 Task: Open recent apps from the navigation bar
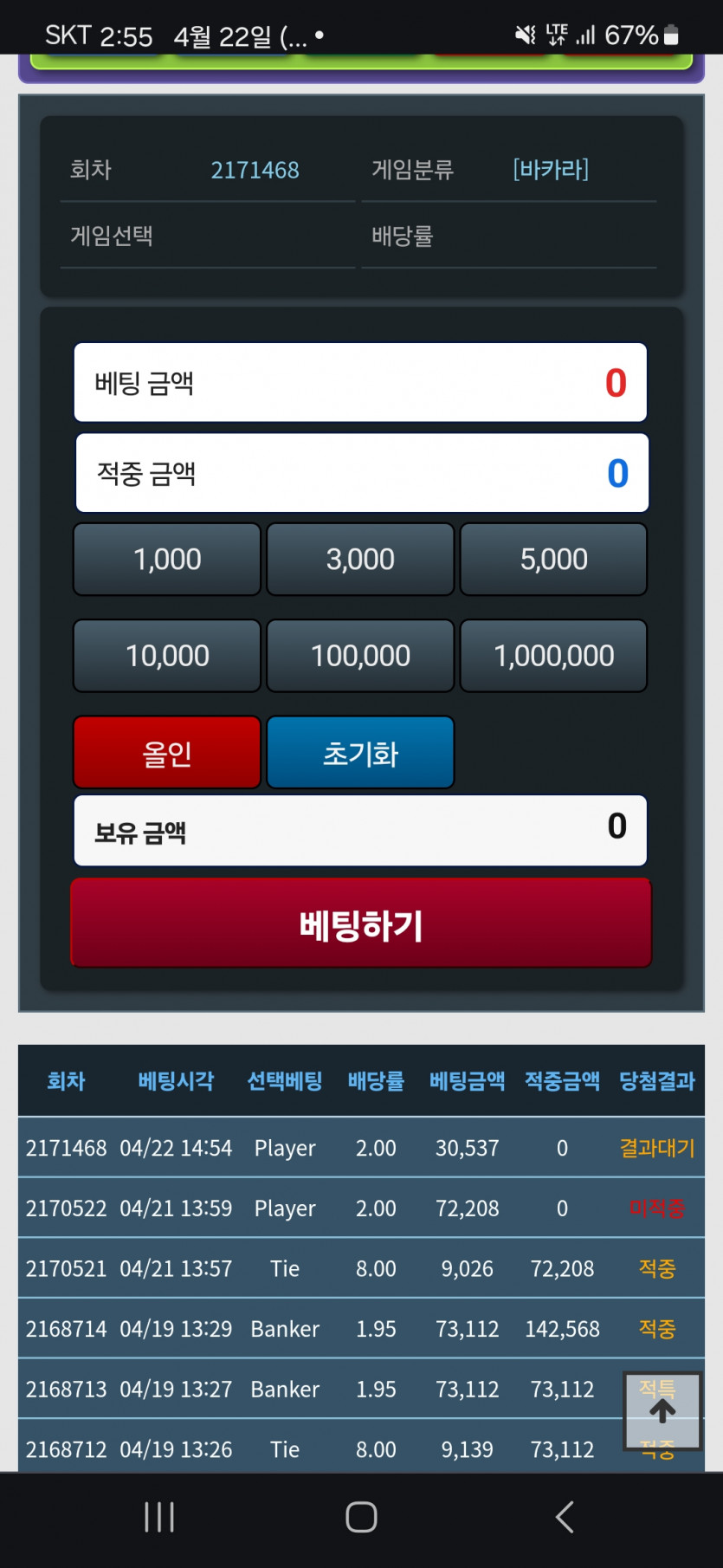click(x=159, y=1517)
